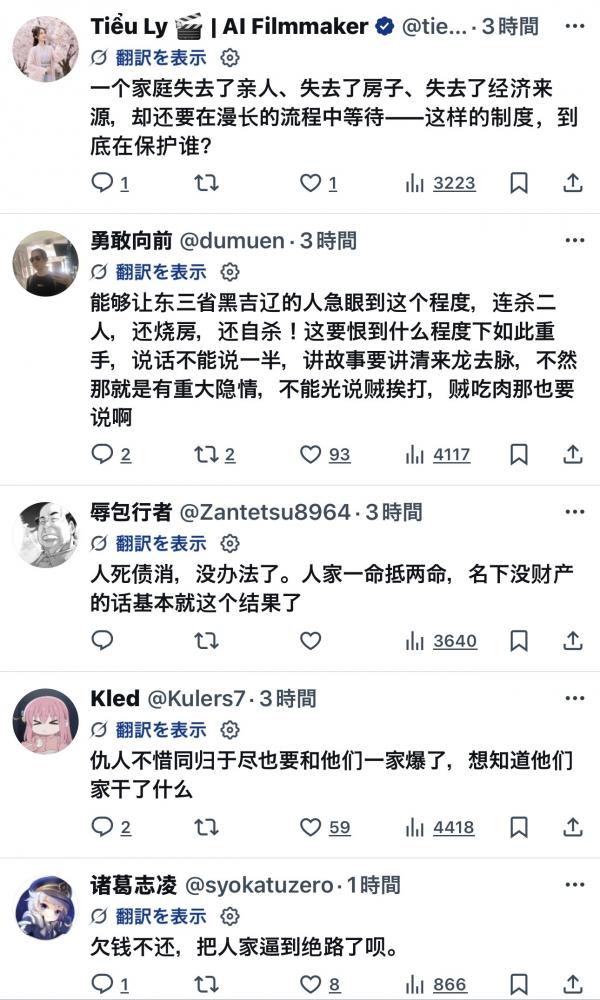600x1000 pixels.
Task: Like Kled's post with 59 likes
Action: click(x=311, y=827)
